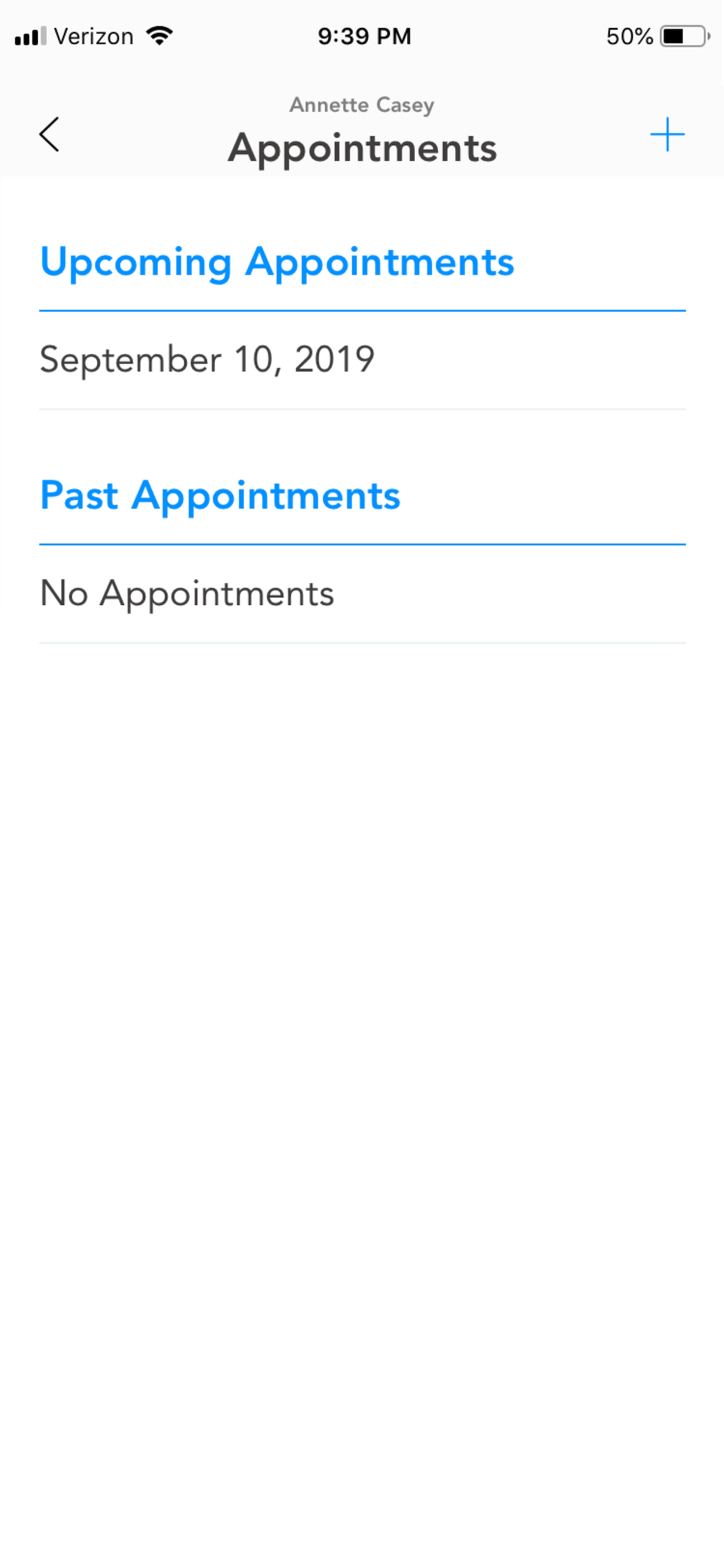Go back from the Appointments screen
Image resolution: width=724 pixels, height=1568 pixels.
(50, 135)
